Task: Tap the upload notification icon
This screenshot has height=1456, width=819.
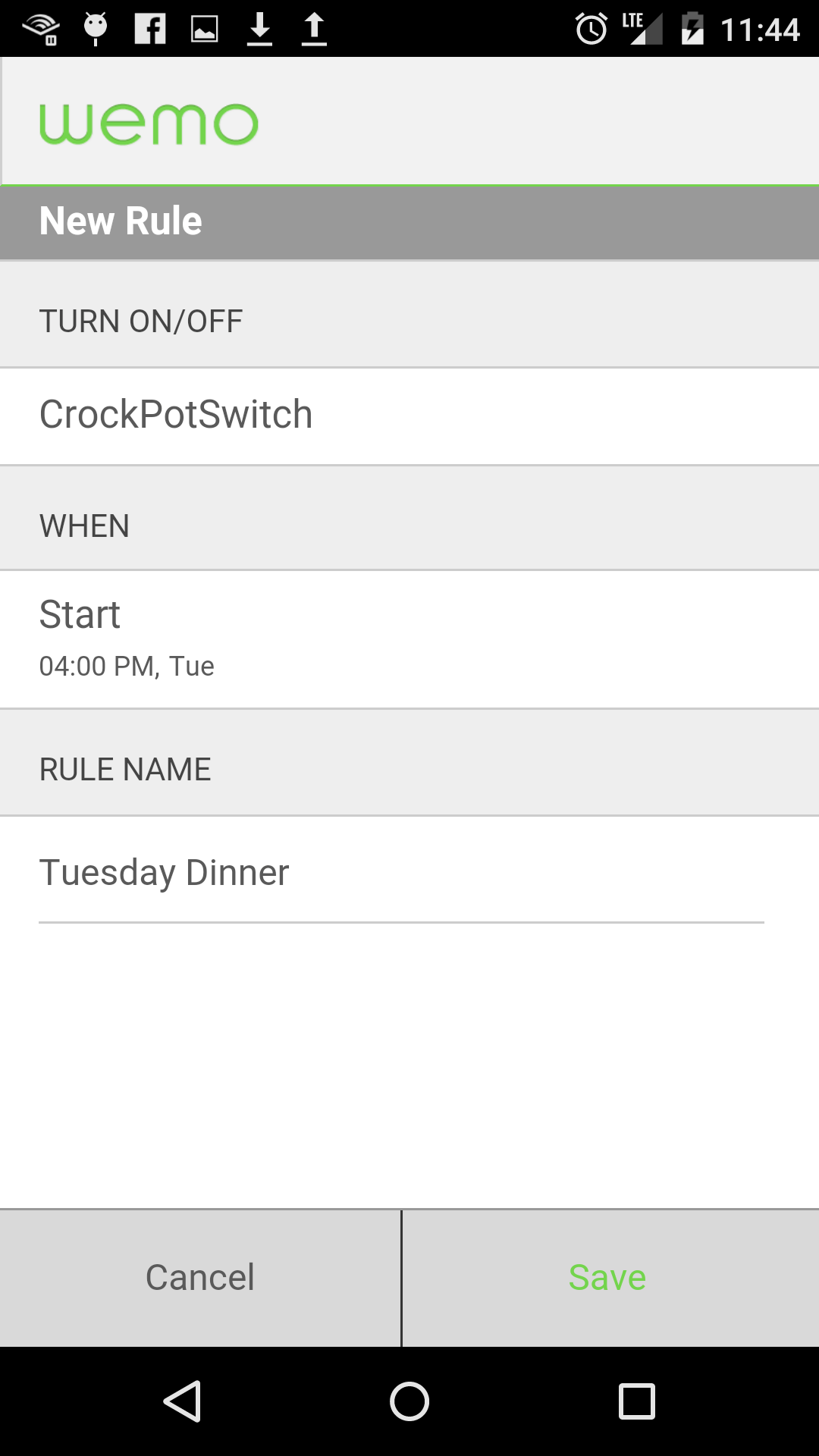Action: tap(314, 29)
